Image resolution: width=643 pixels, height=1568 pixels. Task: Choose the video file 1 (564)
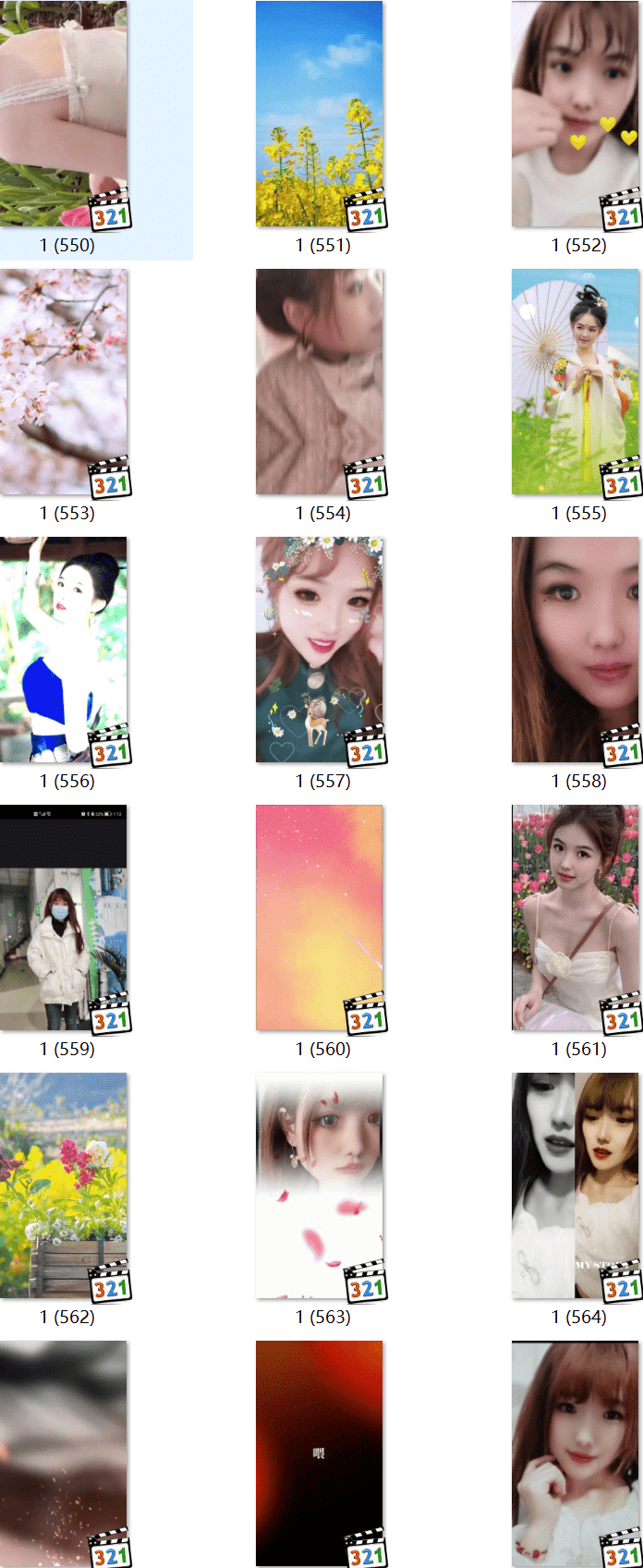[x=575, y=1186]
